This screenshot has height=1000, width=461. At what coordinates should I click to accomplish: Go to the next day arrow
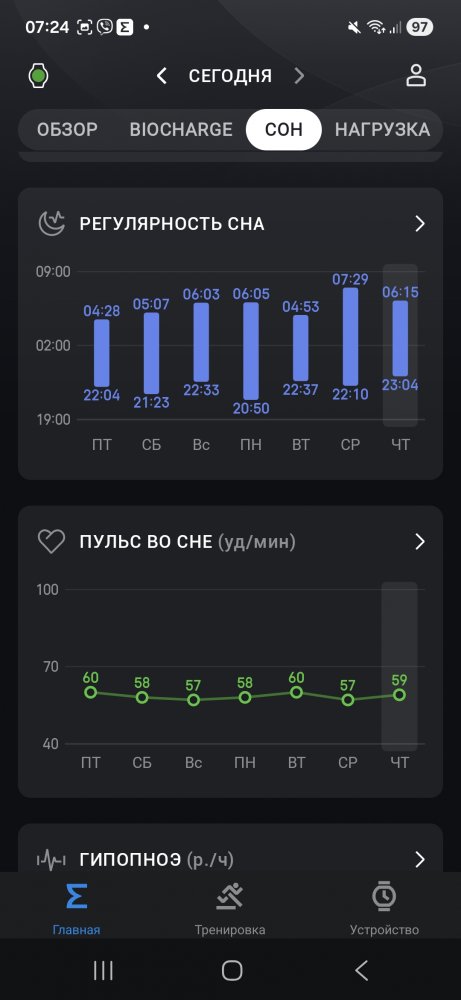coord(299,77)
